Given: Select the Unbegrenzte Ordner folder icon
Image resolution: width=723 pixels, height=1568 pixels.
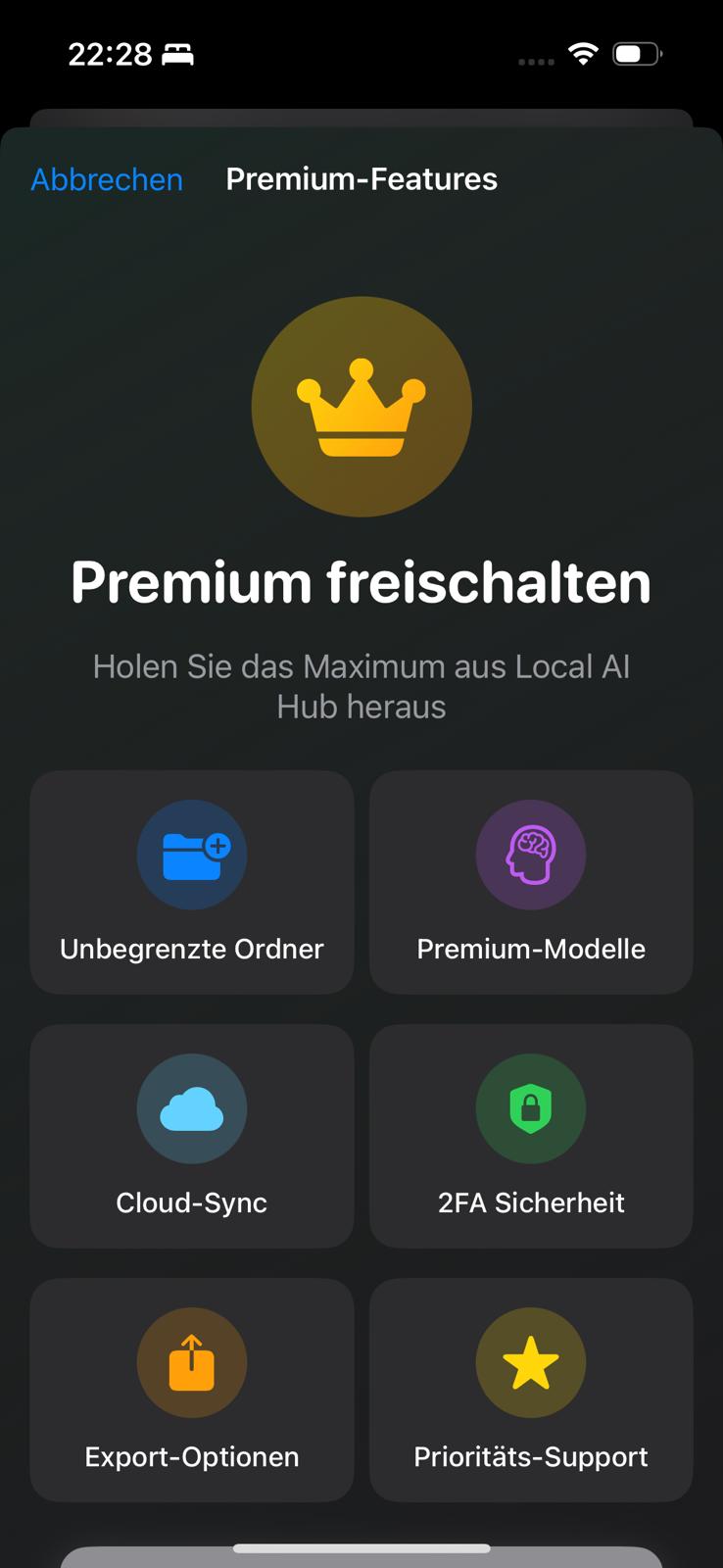Looking at the screenshot, I should pyautogui.click(x=191, y=854).
